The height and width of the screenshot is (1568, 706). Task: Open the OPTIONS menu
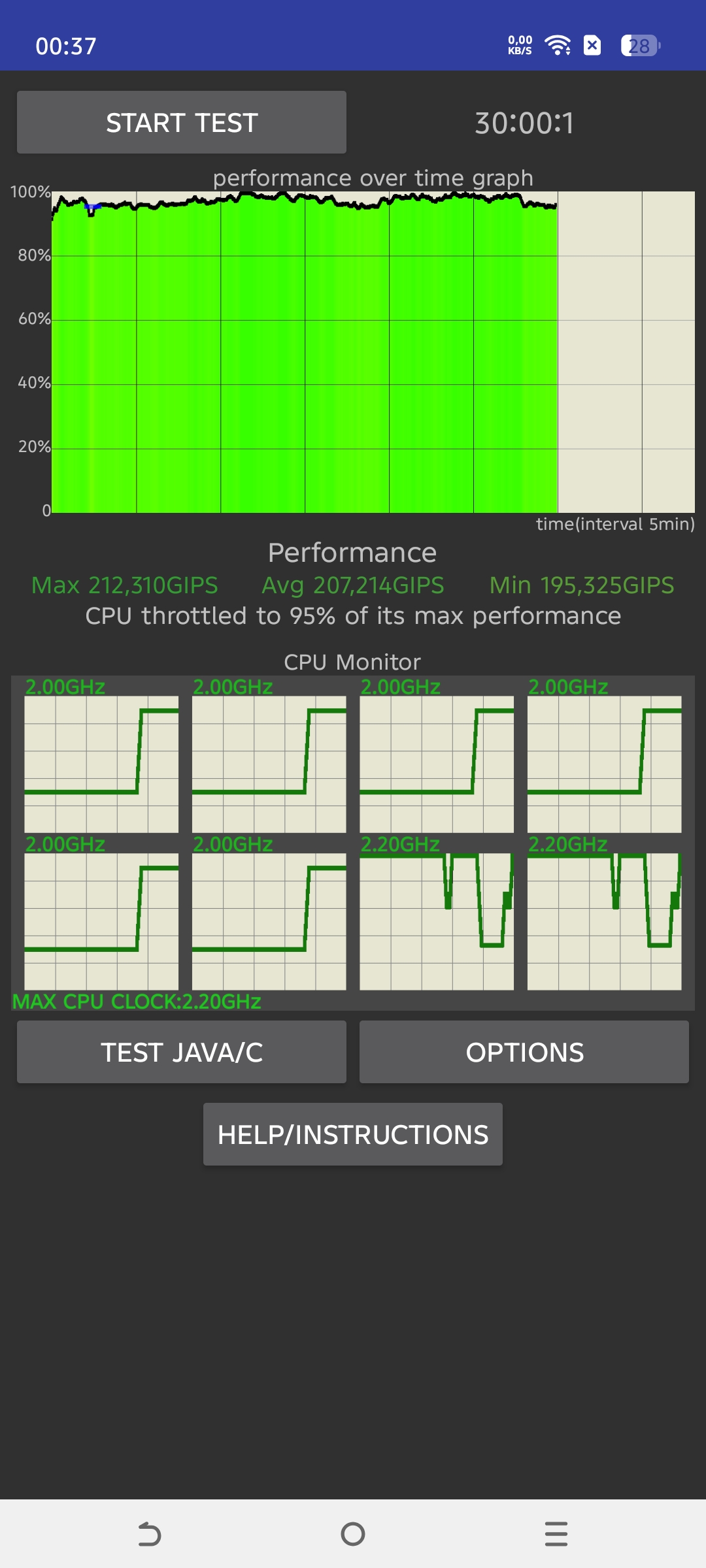coord(524,1052)
